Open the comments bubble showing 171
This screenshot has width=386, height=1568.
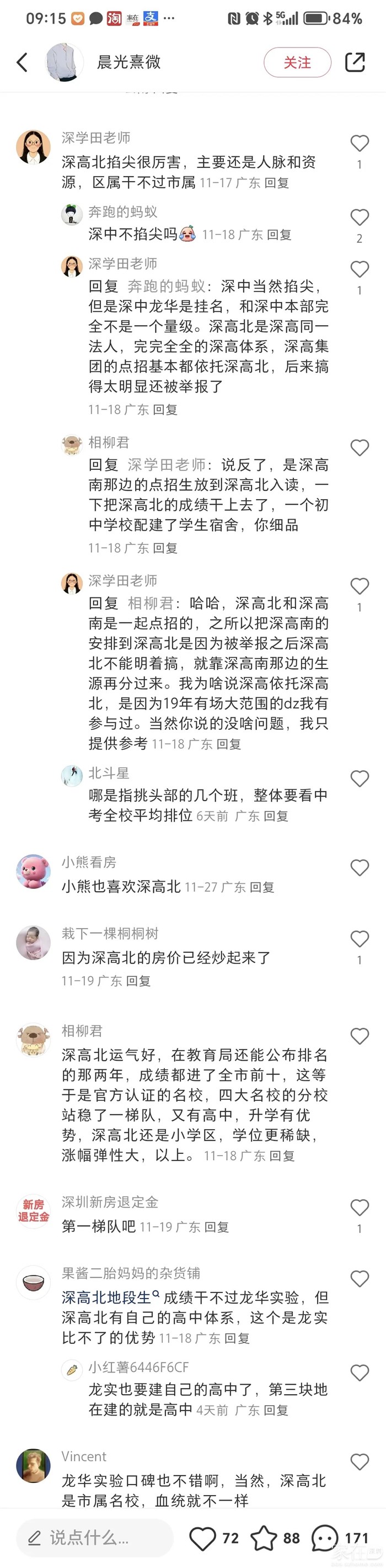(x=325, y=1538)
